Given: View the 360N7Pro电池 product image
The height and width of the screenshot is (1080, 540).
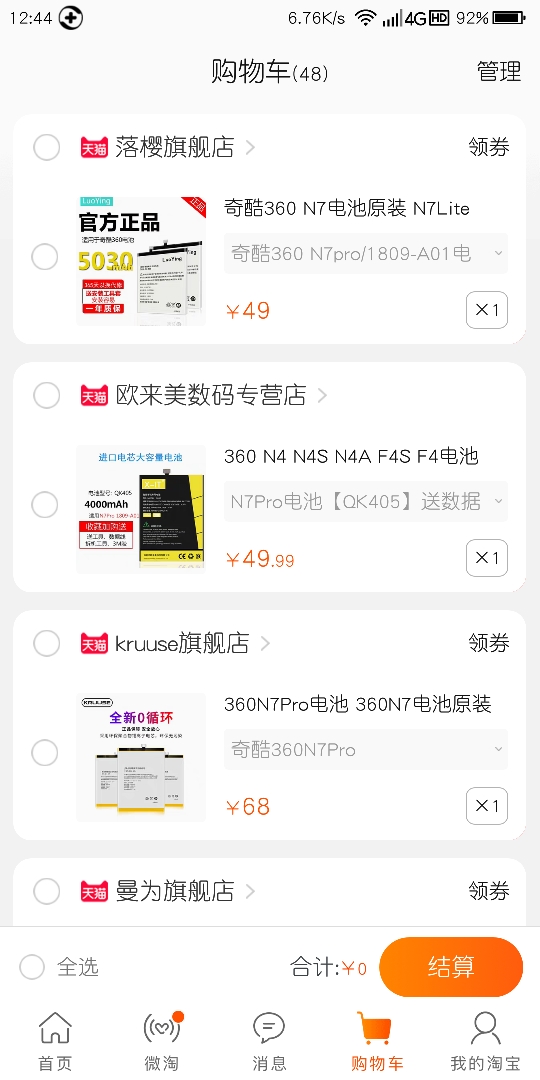Looking at the screenshot, I should click(x=141, y=757).
